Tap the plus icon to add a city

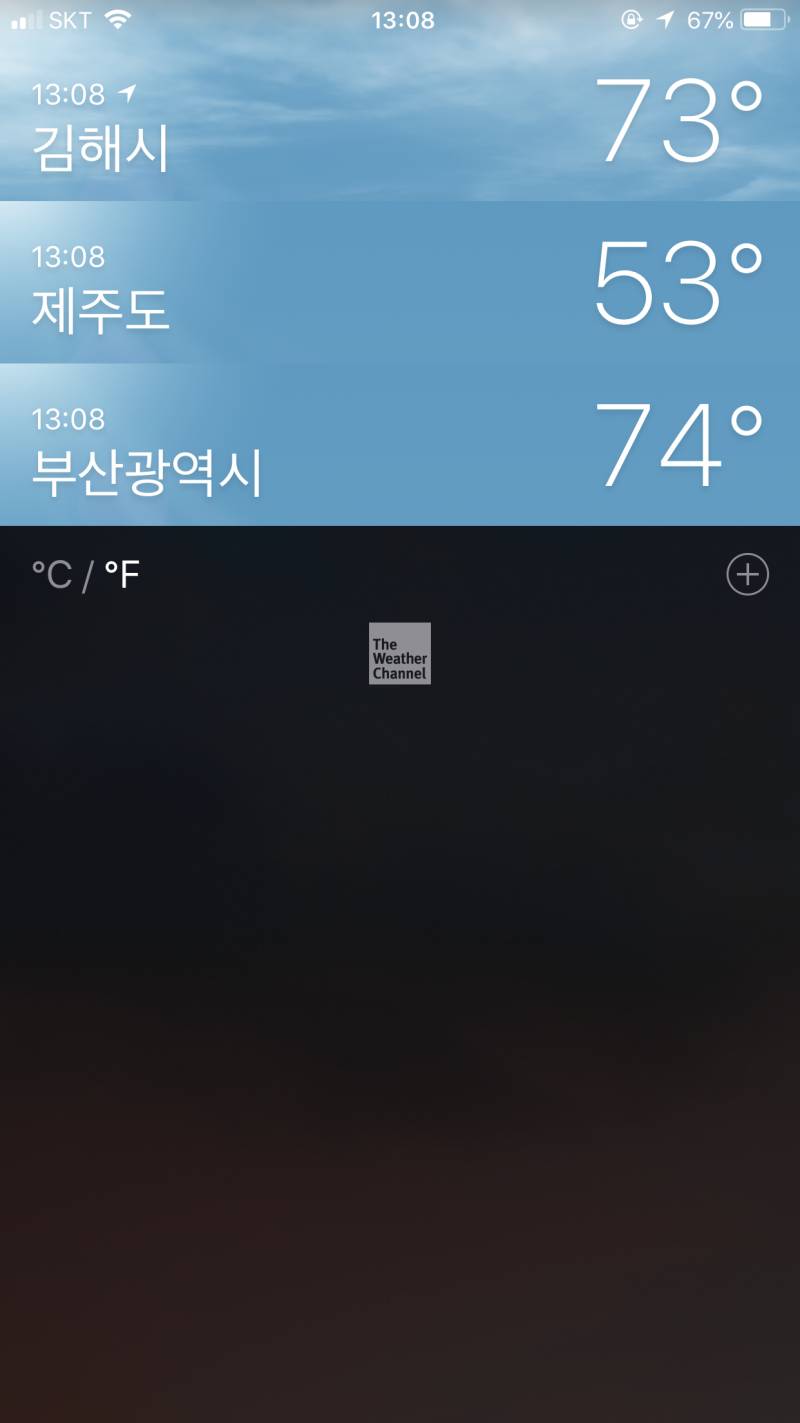tap(747, 575)
